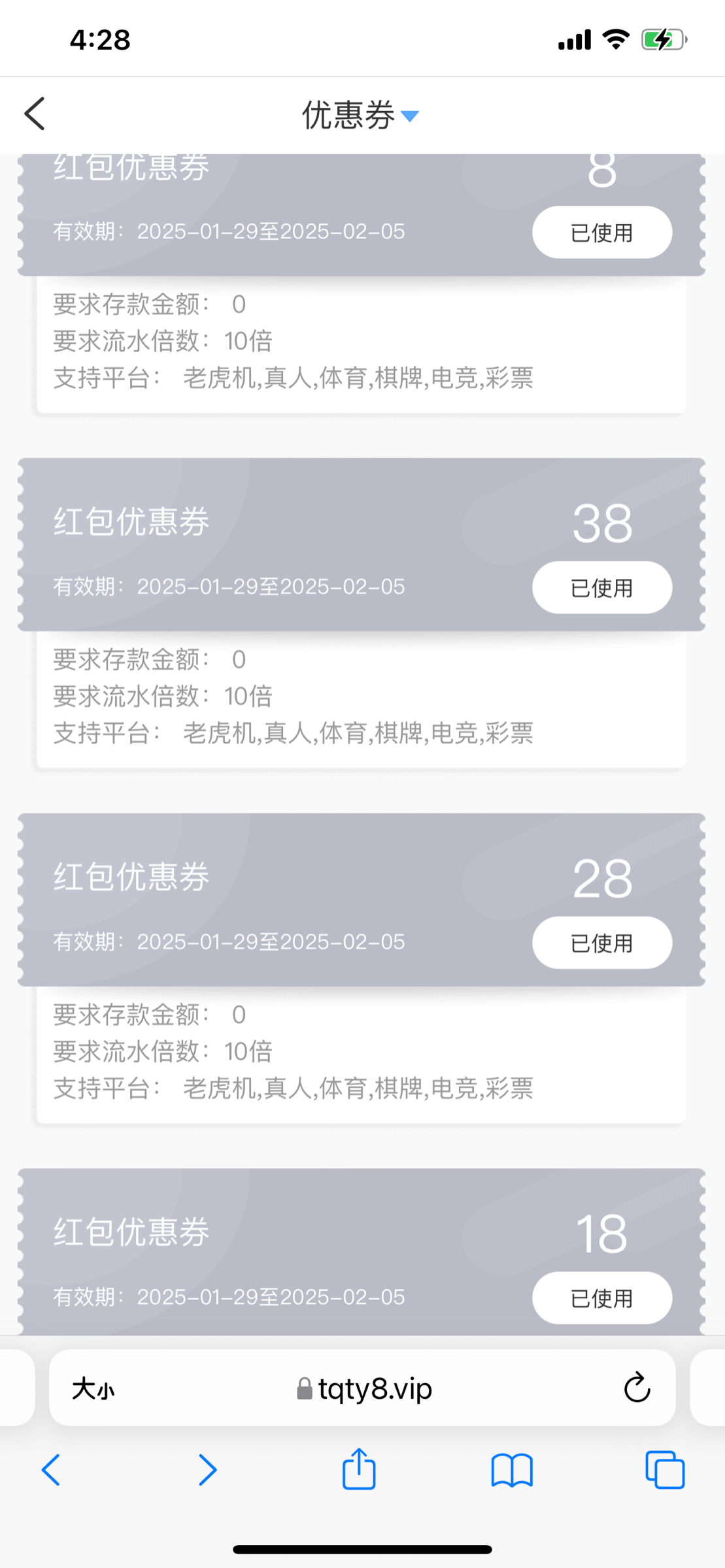Show all open tabs
The image size is (725, 1568).
(x=665, y=1470)
